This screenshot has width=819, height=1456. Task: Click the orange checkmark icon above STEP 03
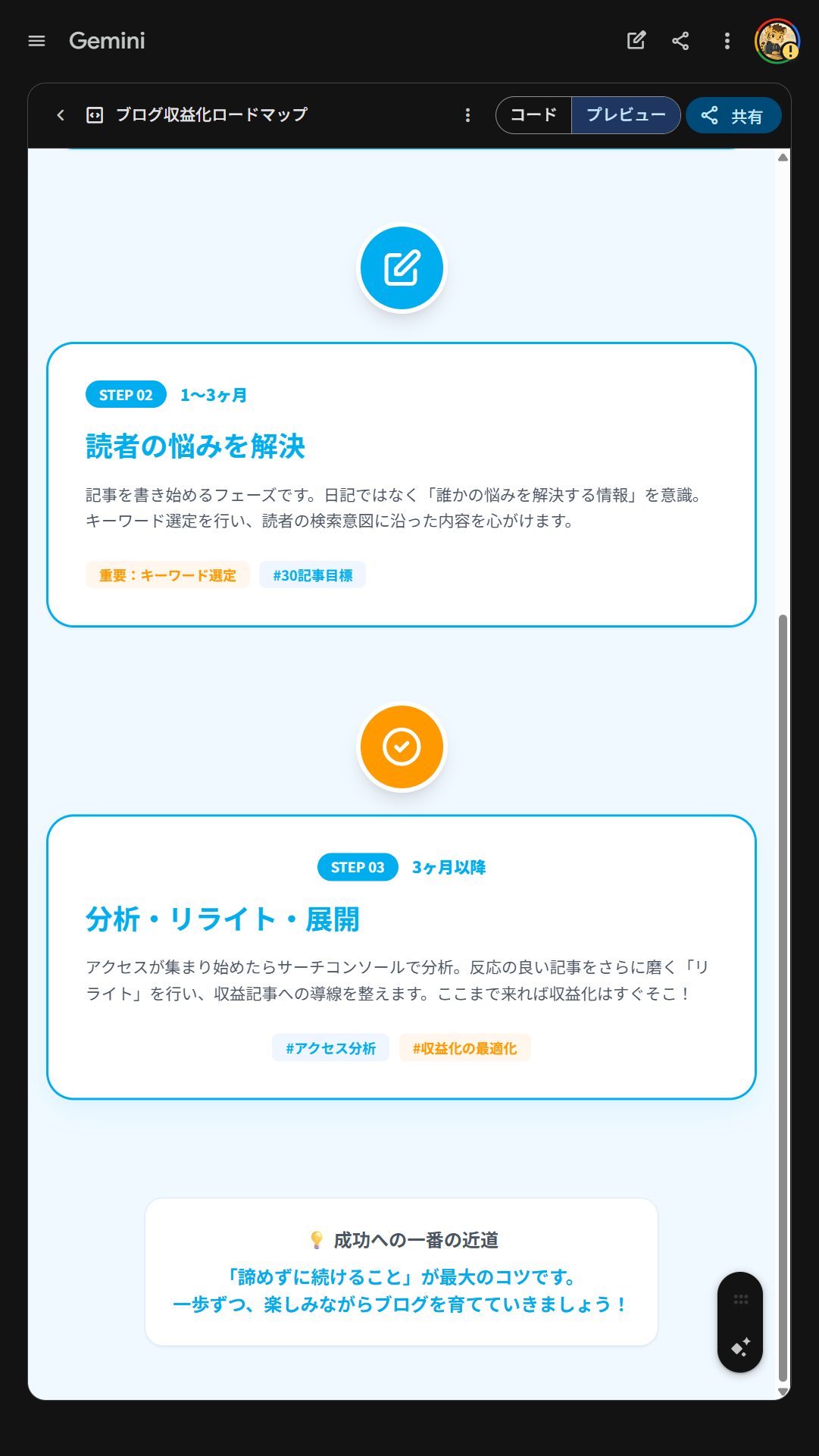click(x=402, y=746)
